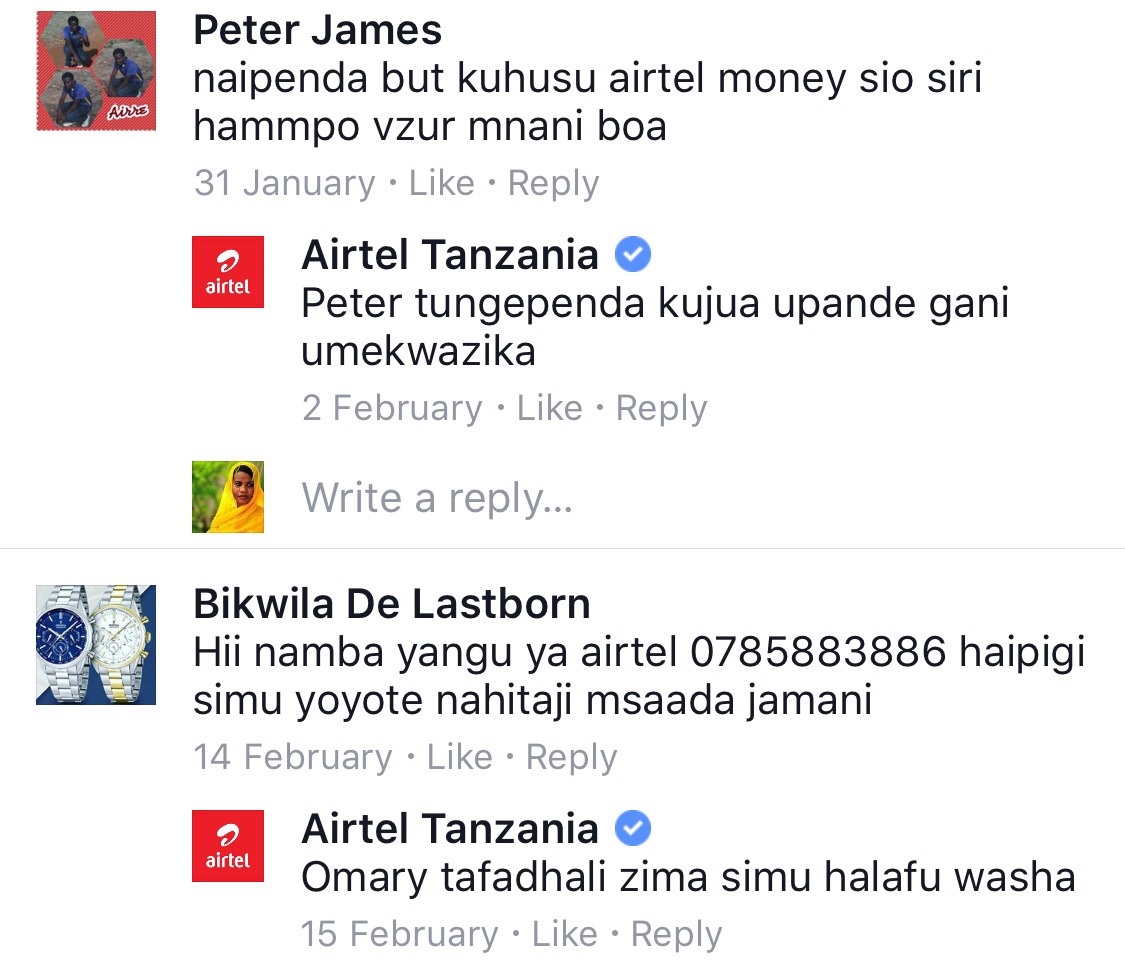The image size is (1125, 967).
Task: Like Peter James's comment
Action: click(x=442, y=184)
